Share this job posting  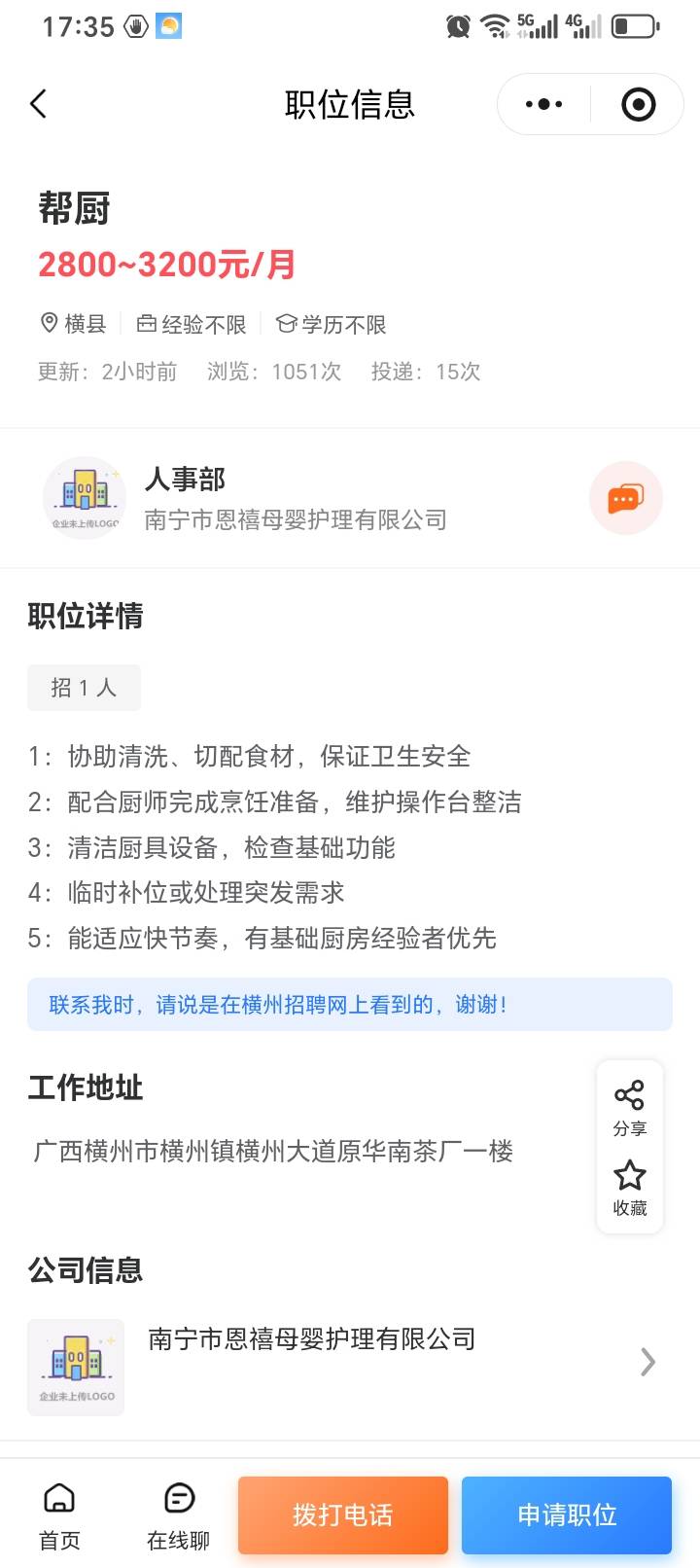629,1107
